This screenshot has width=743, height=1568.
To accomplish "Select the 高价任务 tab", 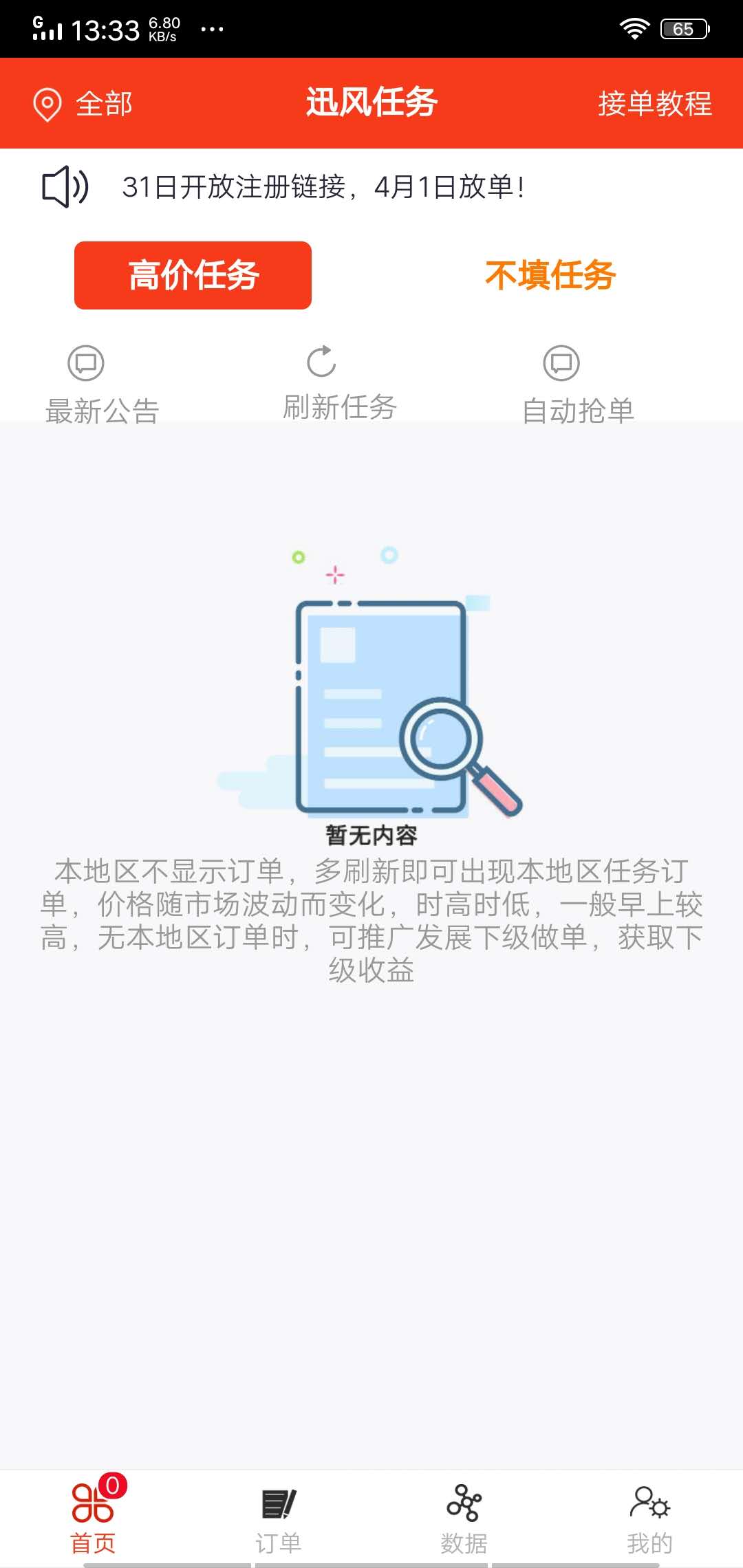I will click(x=193, y=274).
